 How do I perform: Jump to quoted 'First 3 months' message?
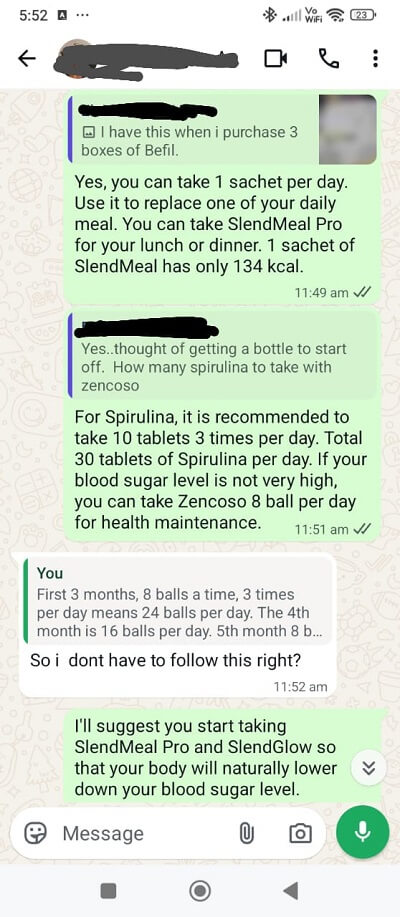(178, 601)
